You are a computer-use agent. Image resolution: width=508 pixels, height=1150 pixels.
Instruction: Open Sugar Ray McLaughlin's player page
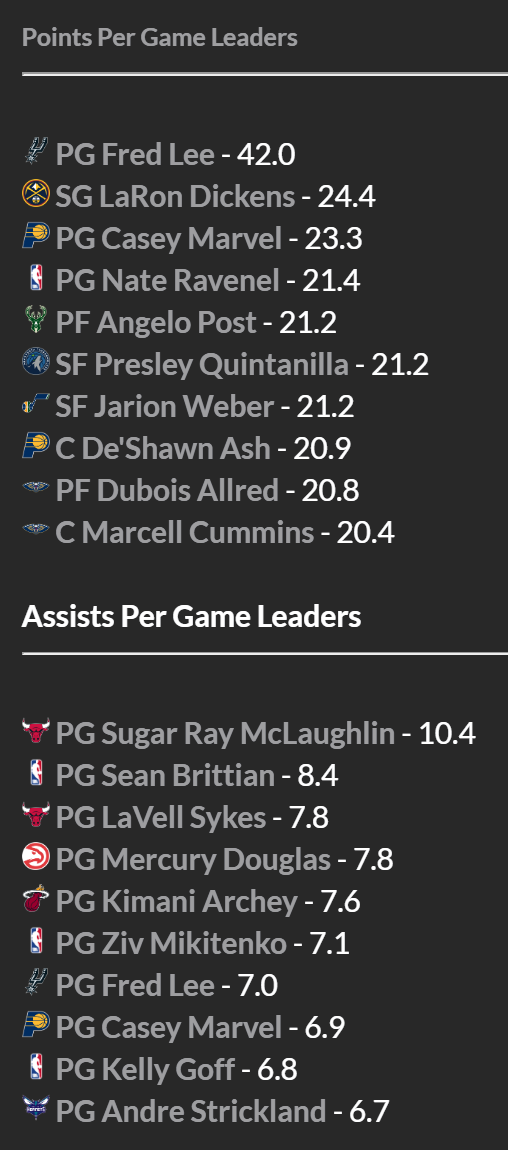click(225, 733)
